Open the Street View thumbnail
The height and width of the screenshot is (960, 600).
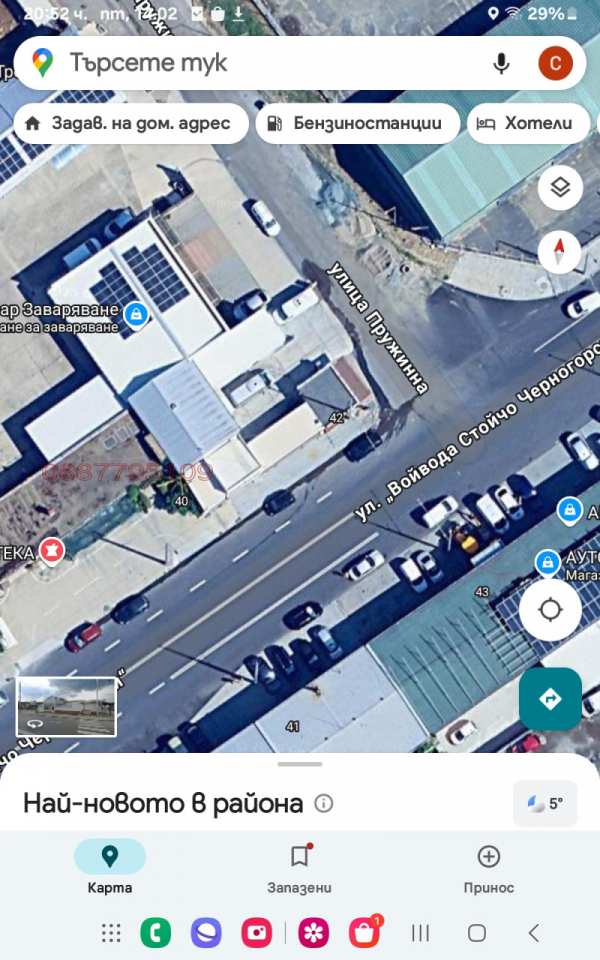(67, 706)
